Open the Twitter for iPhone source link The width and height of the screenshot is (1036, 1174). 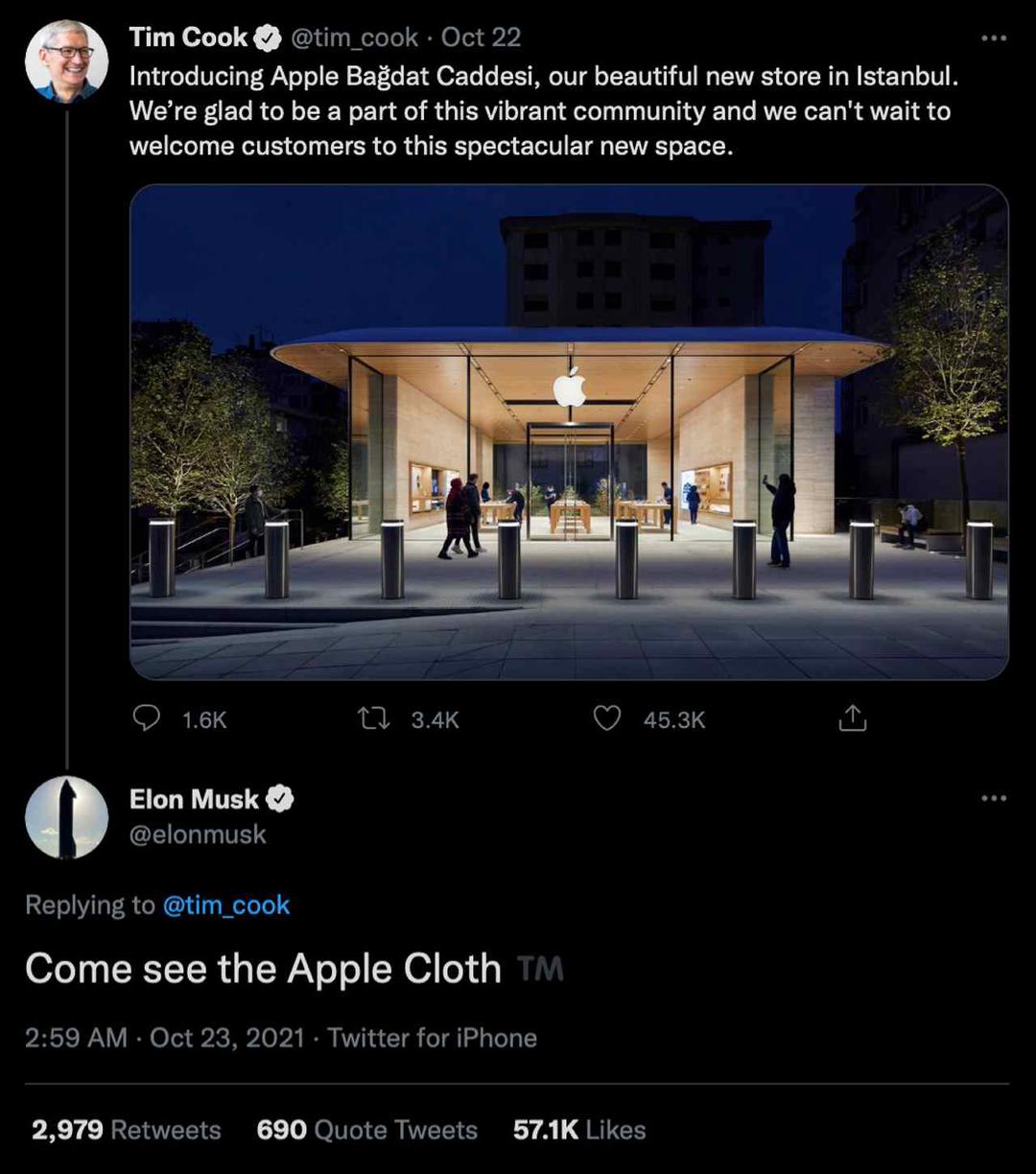[x=432, y=1038]
